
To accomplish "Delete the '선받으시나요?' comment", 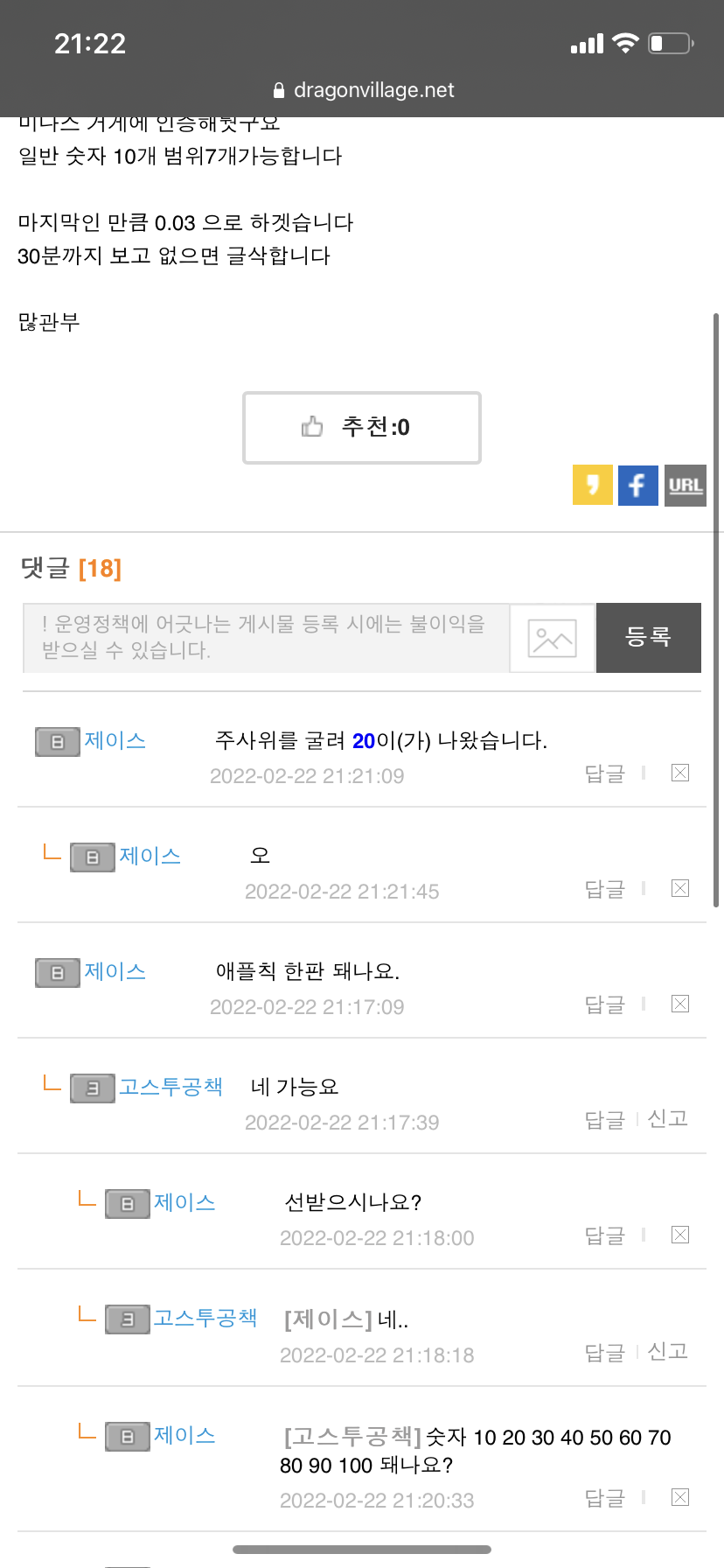I will tap(680, 1235).
